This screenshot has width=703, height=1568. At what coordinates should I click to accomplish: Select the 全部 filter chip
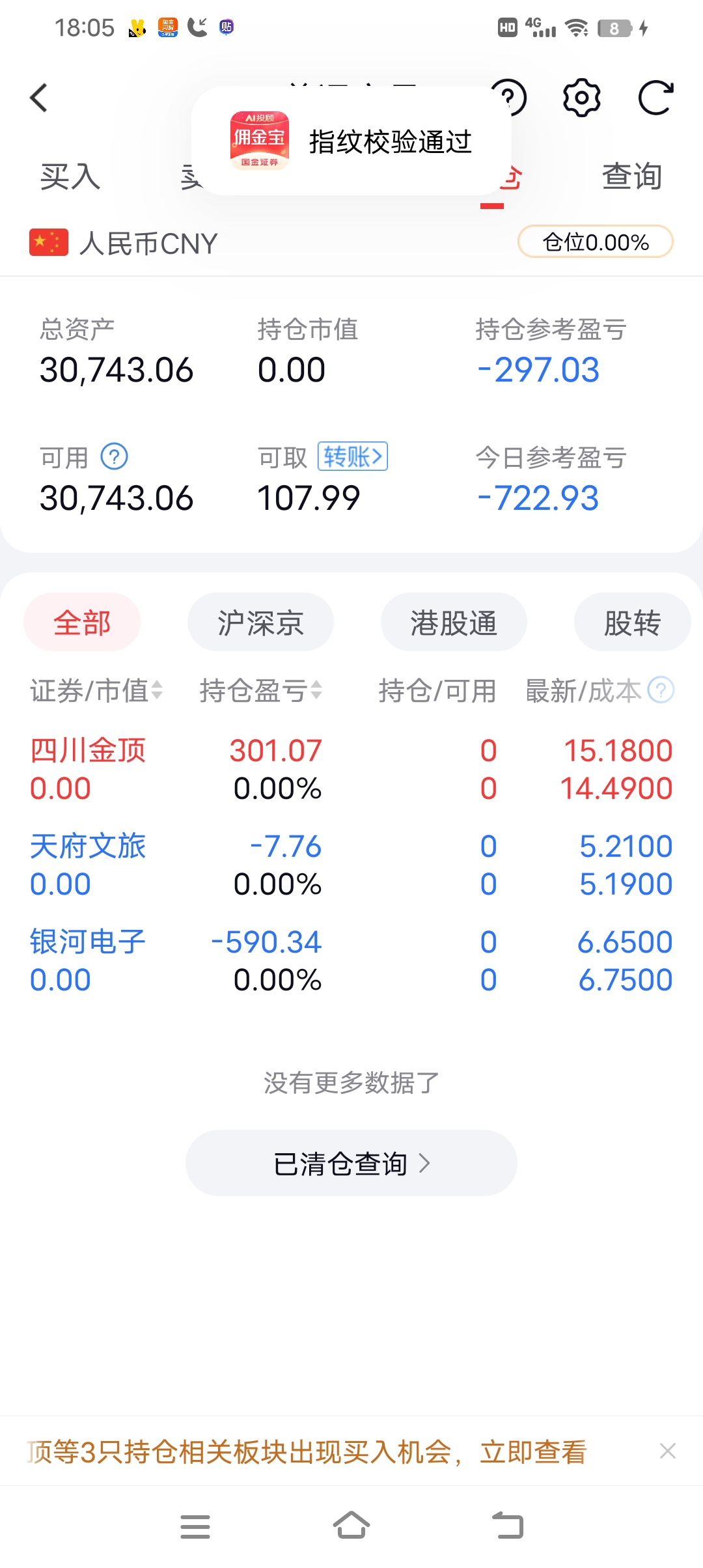pos(82,623)
